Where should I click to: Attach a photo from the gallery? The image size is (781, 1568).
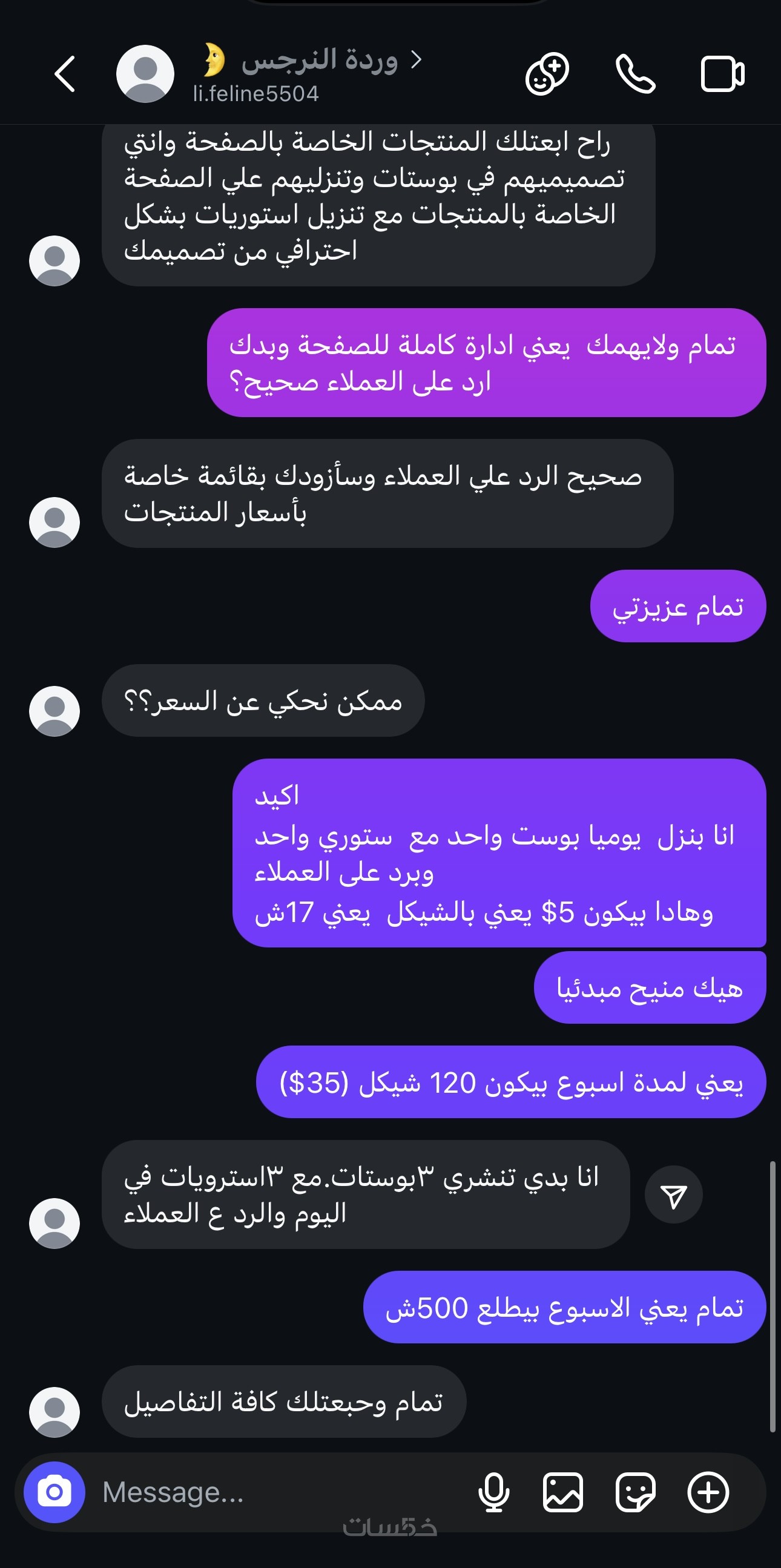562,1492
